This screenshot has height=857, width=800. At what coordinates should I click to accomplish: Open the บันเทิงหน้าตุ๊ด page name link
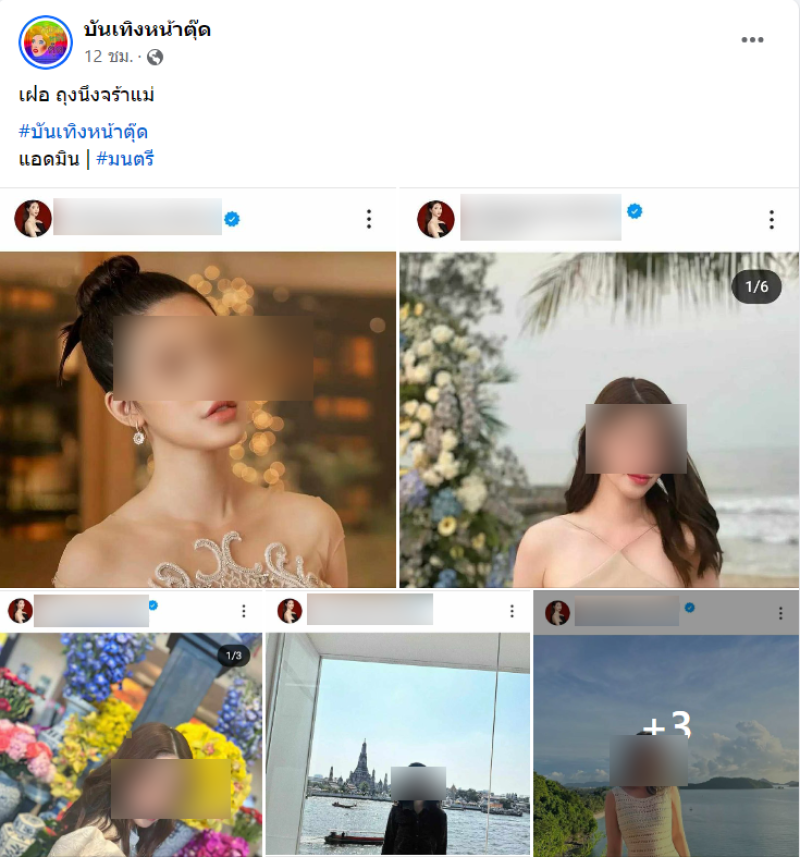pos(147,30)
